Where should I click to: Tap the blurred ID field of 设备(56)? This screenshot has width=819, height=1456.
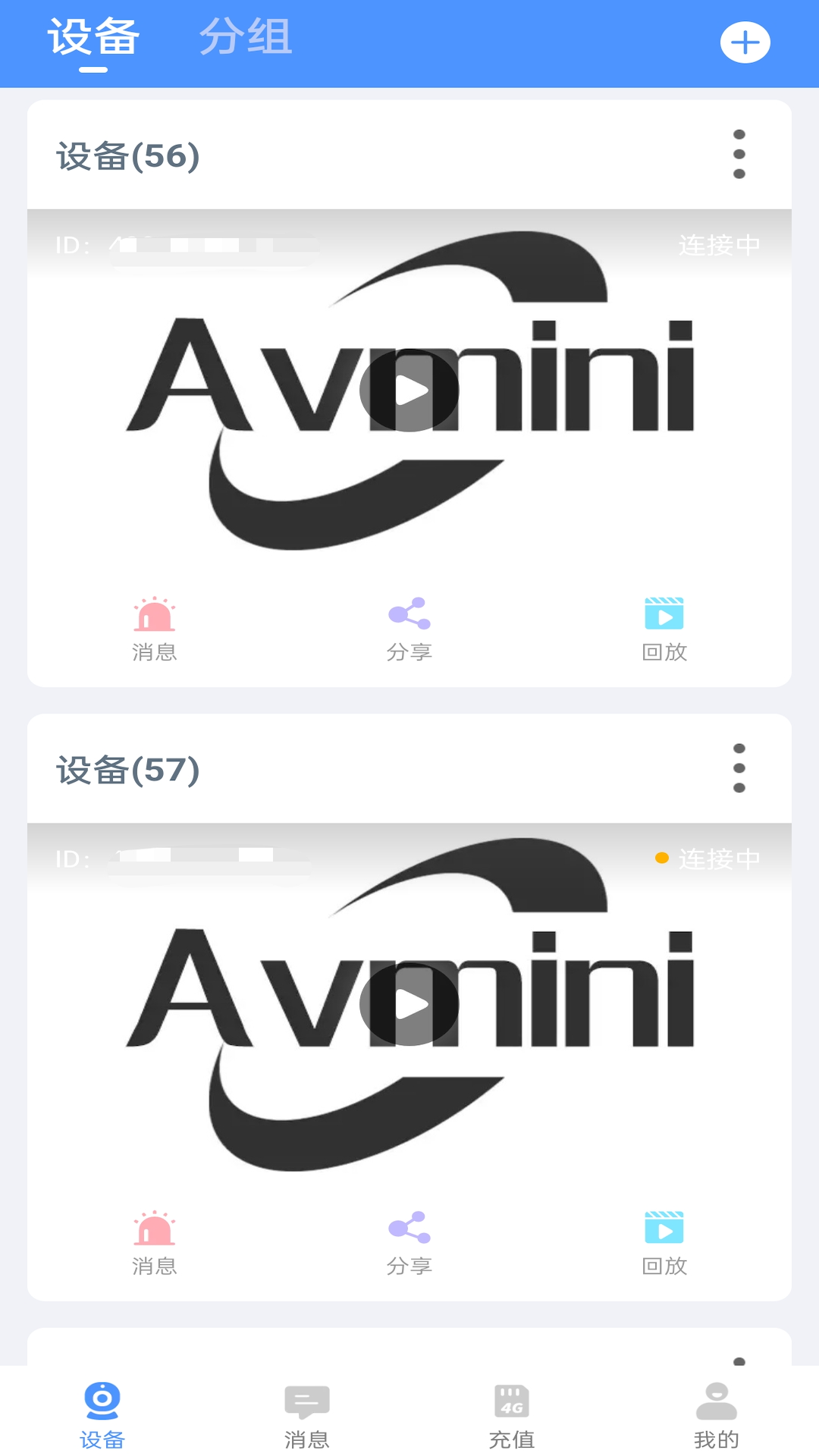tap(190, 244)
